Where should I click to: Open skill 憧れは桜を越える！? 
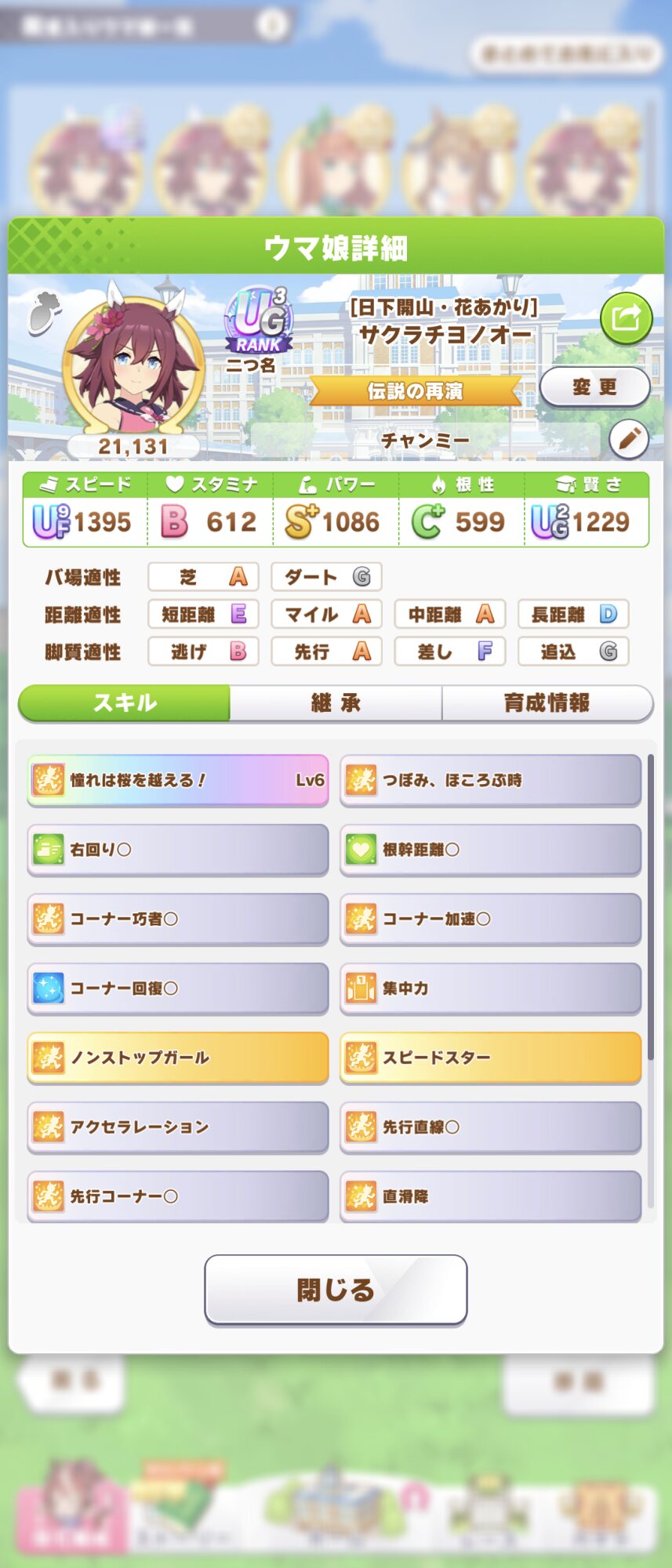click(177, 780)
